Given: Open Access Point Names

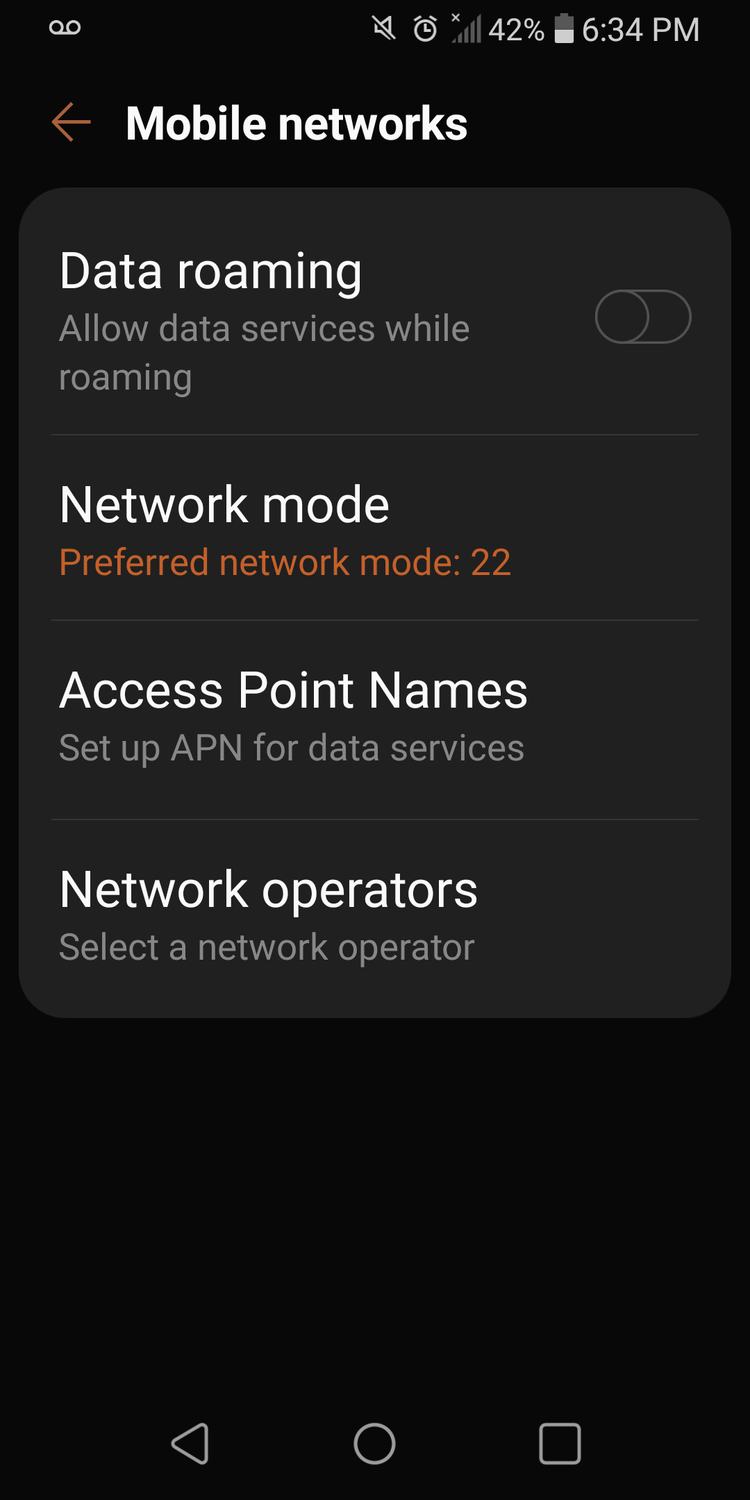Looking at the screenshot, I should pos(375,720).
